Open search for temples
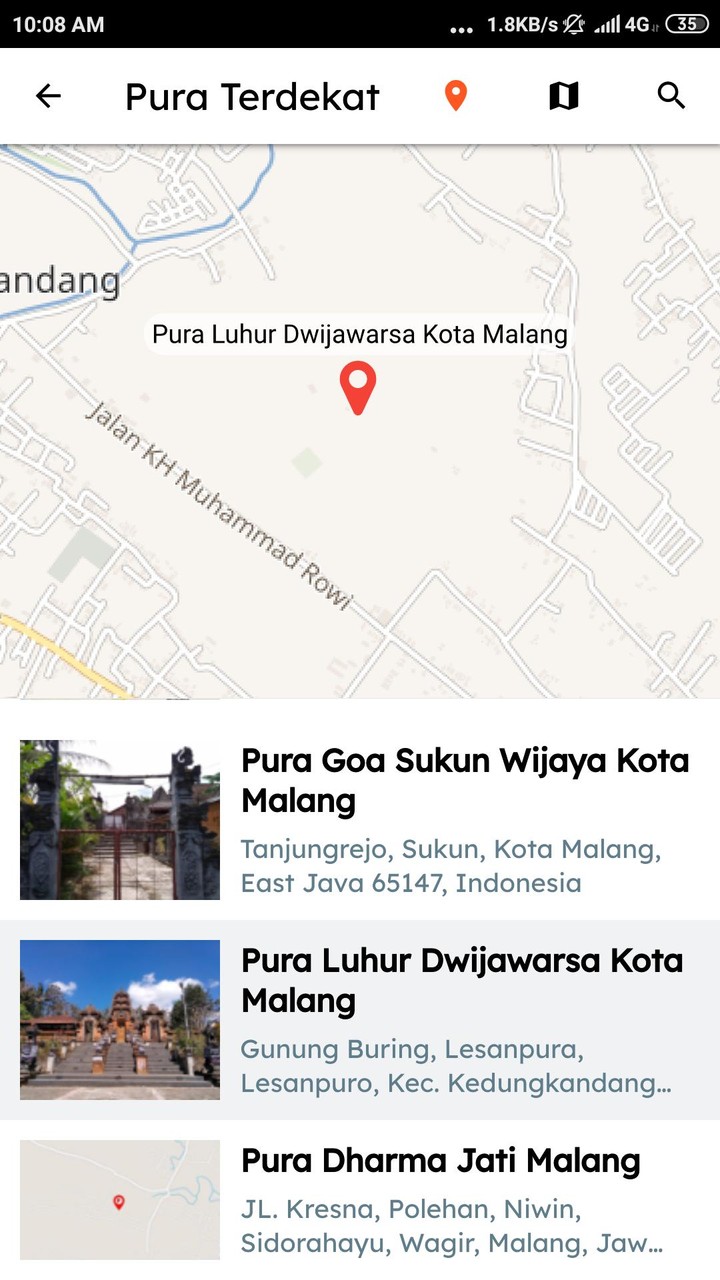720x1280 pixels. 671,96
